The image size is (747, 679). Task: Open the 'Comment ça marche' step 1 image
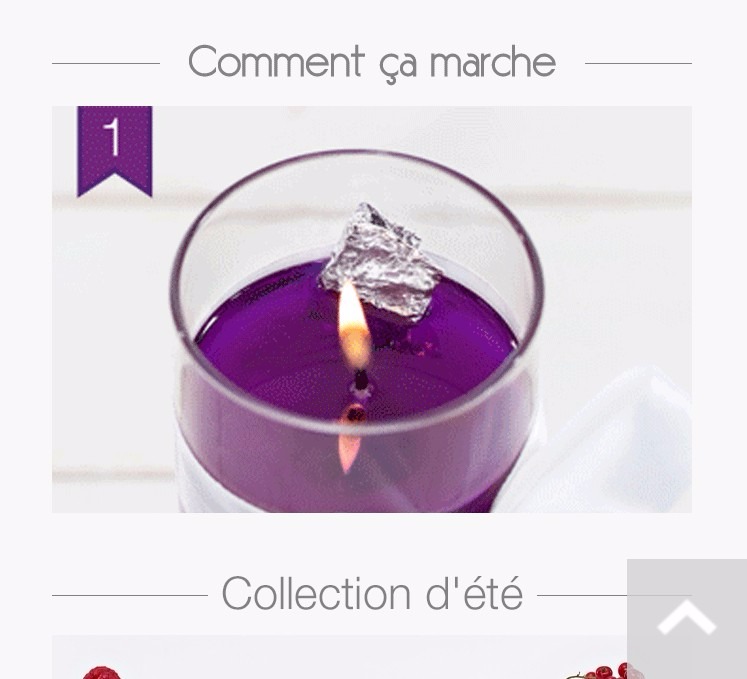tap(371, 309)
